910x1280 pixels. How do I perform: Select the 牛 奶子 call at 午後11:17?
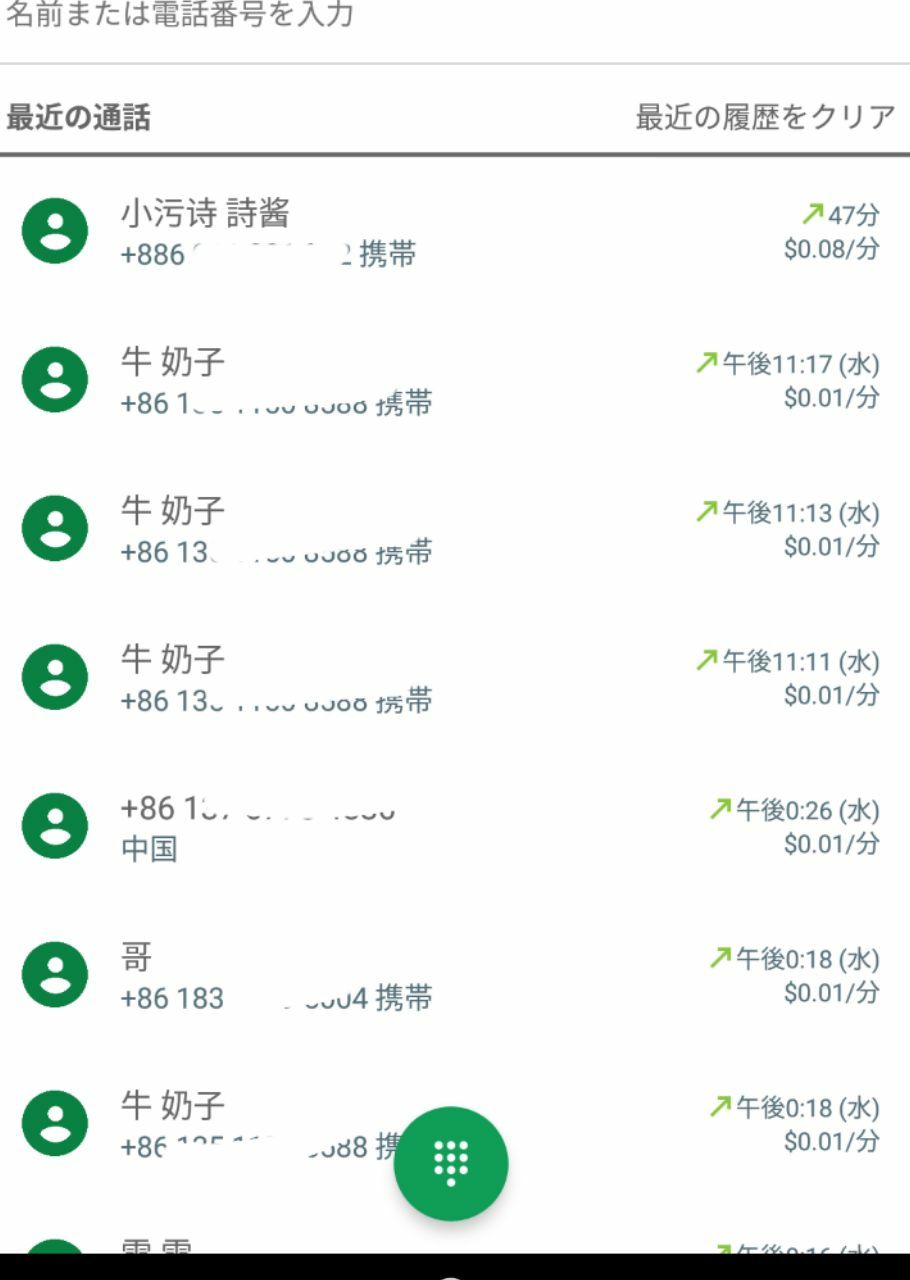(x=450, y=381)
